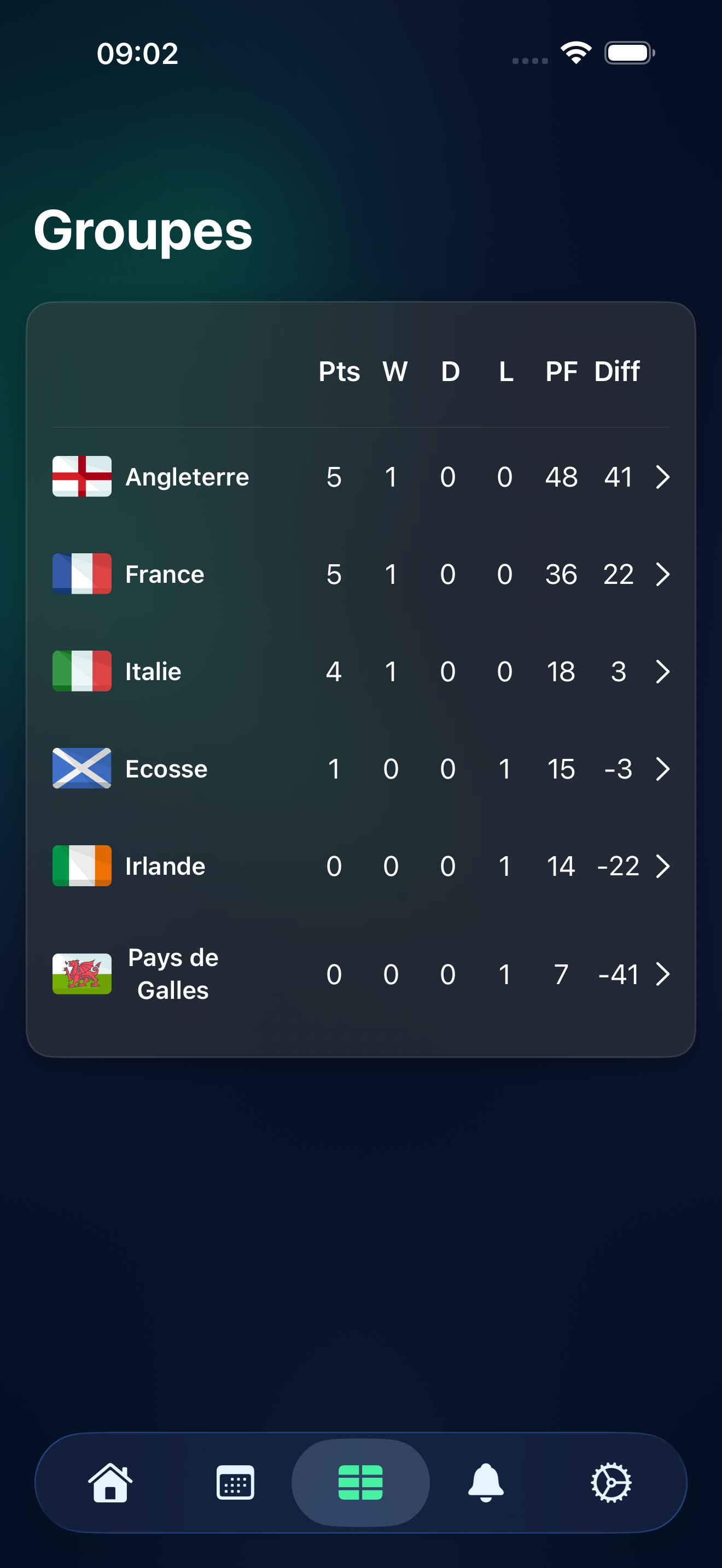722x1568 pixels.
Task: Expand details for Pays de Galles row
Action: tap(663, 973)
